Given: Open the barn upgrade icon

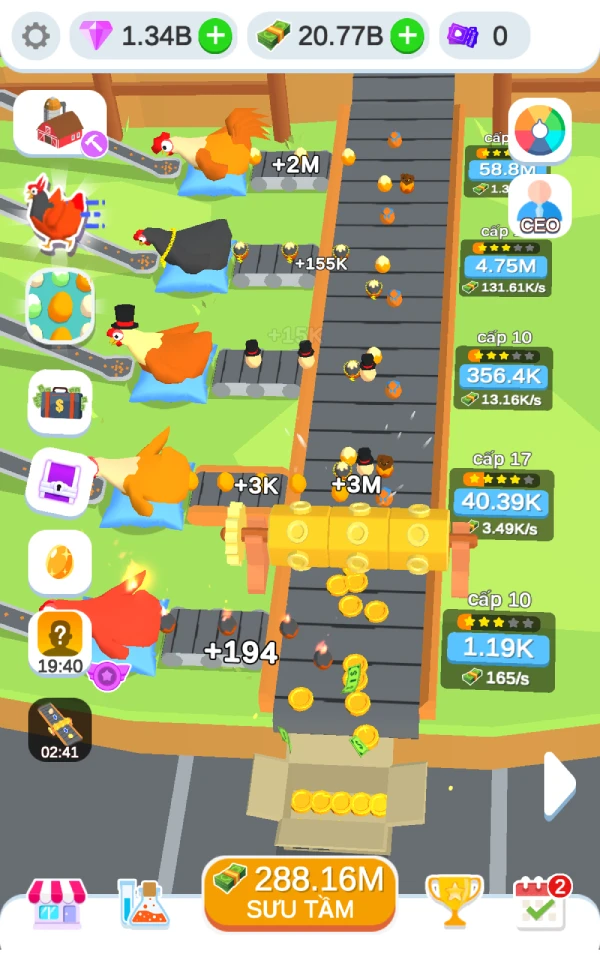Looking at the screenshot, I should (60, 124).
